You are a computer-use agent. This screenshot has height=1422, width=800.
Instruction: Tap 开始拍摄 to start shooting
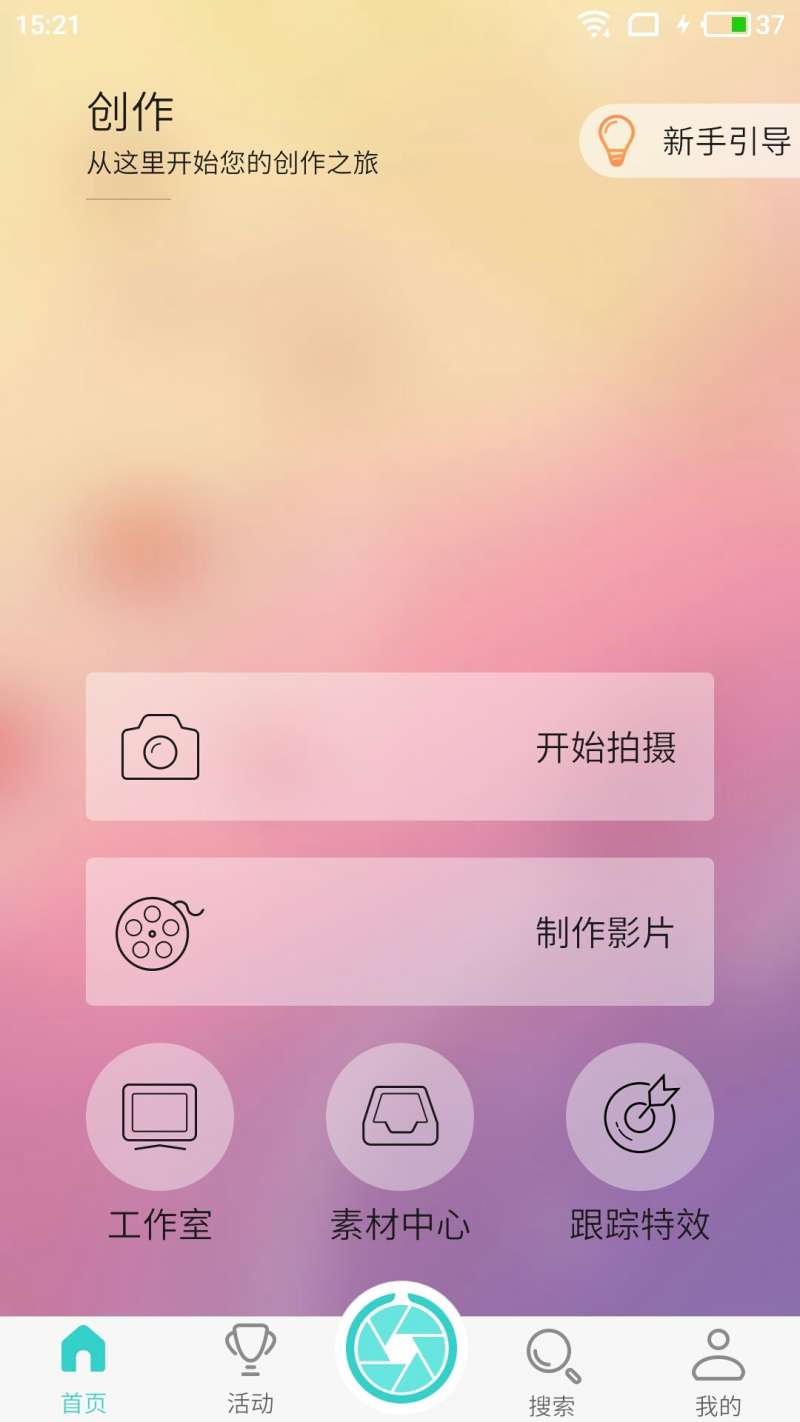400,747
